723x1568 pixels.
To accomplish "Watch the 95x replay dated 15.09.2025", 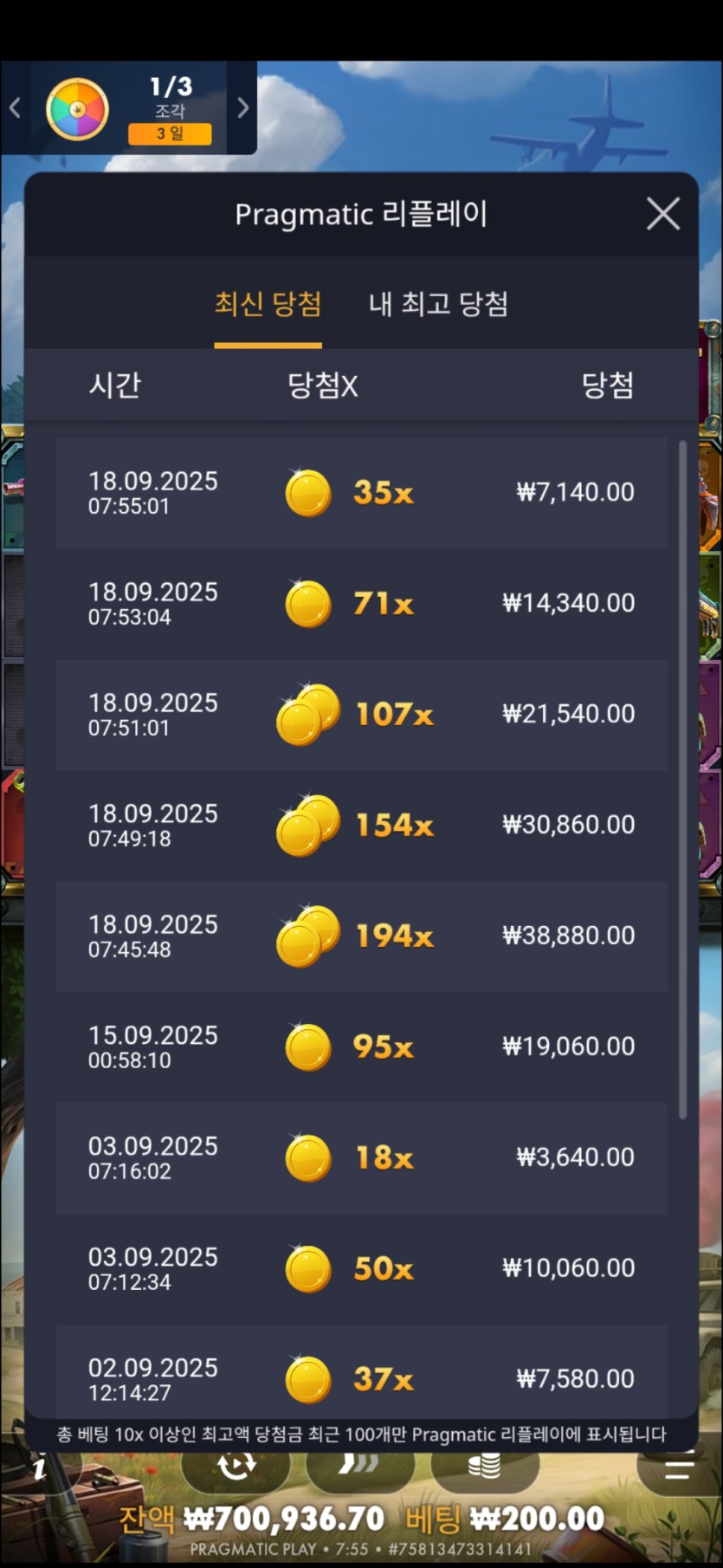I will point(361,1047).
